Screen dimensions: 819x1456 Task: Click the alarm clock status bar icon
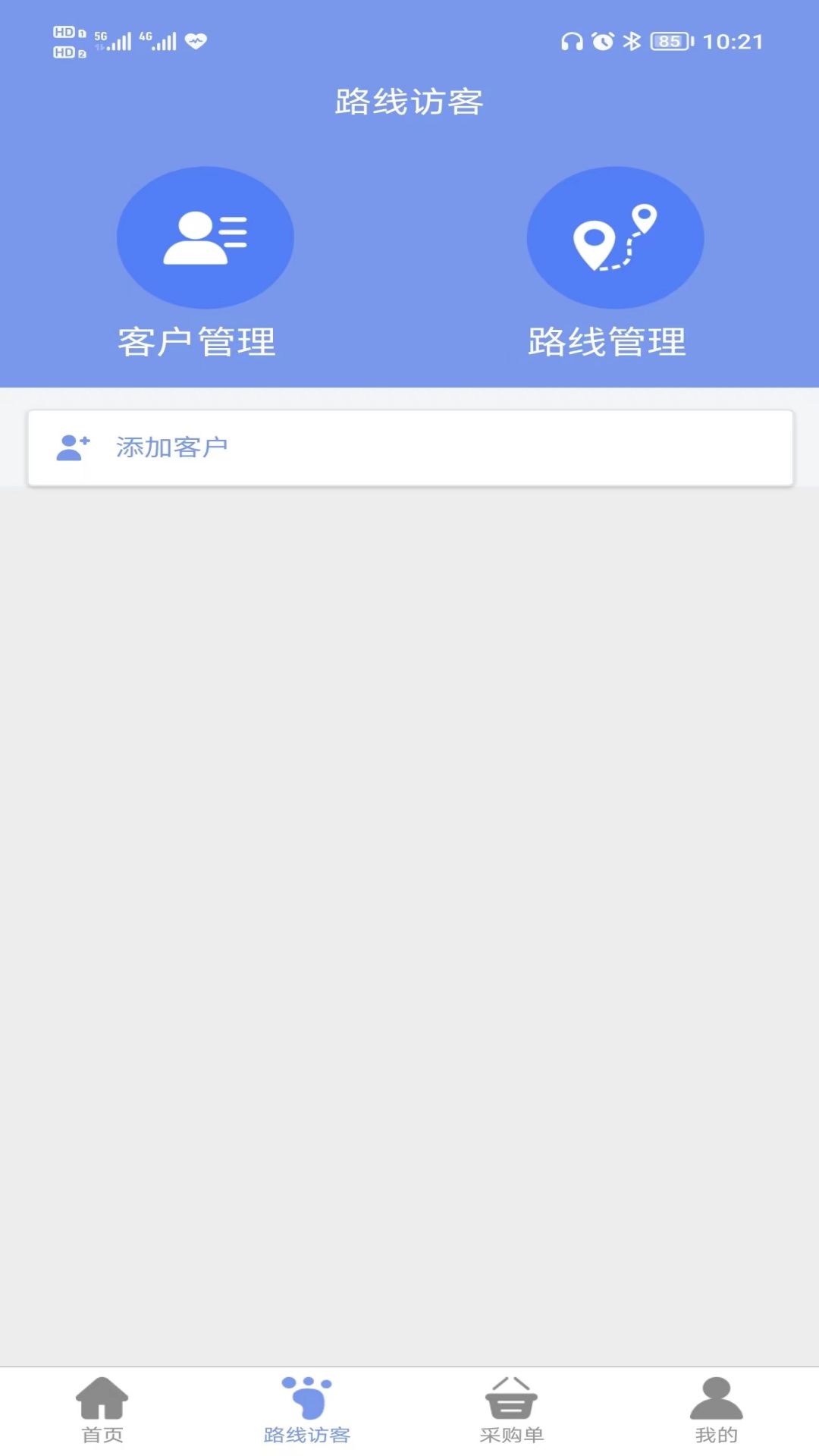pos(602,43)
